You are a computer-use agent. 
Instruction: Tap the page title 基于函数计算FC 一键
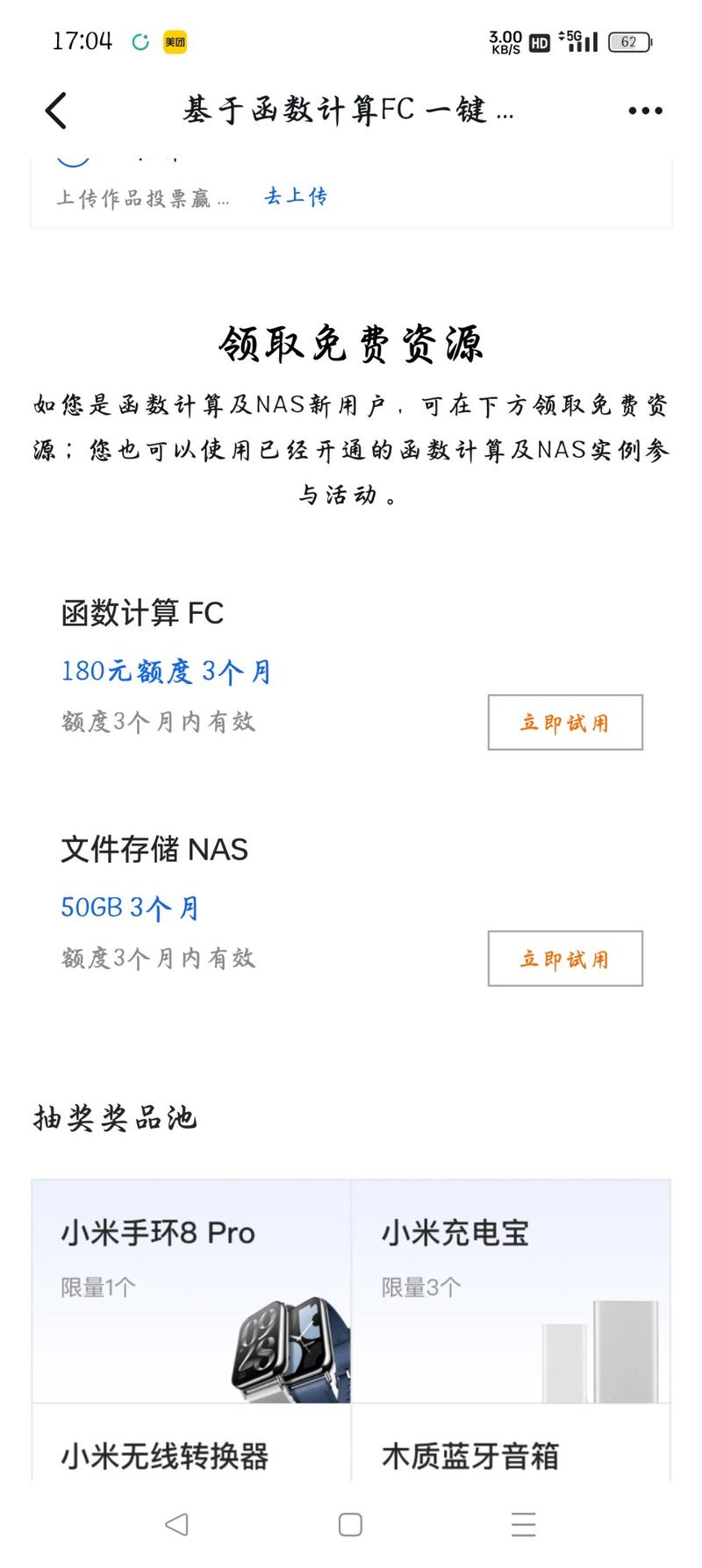point(347,110)
